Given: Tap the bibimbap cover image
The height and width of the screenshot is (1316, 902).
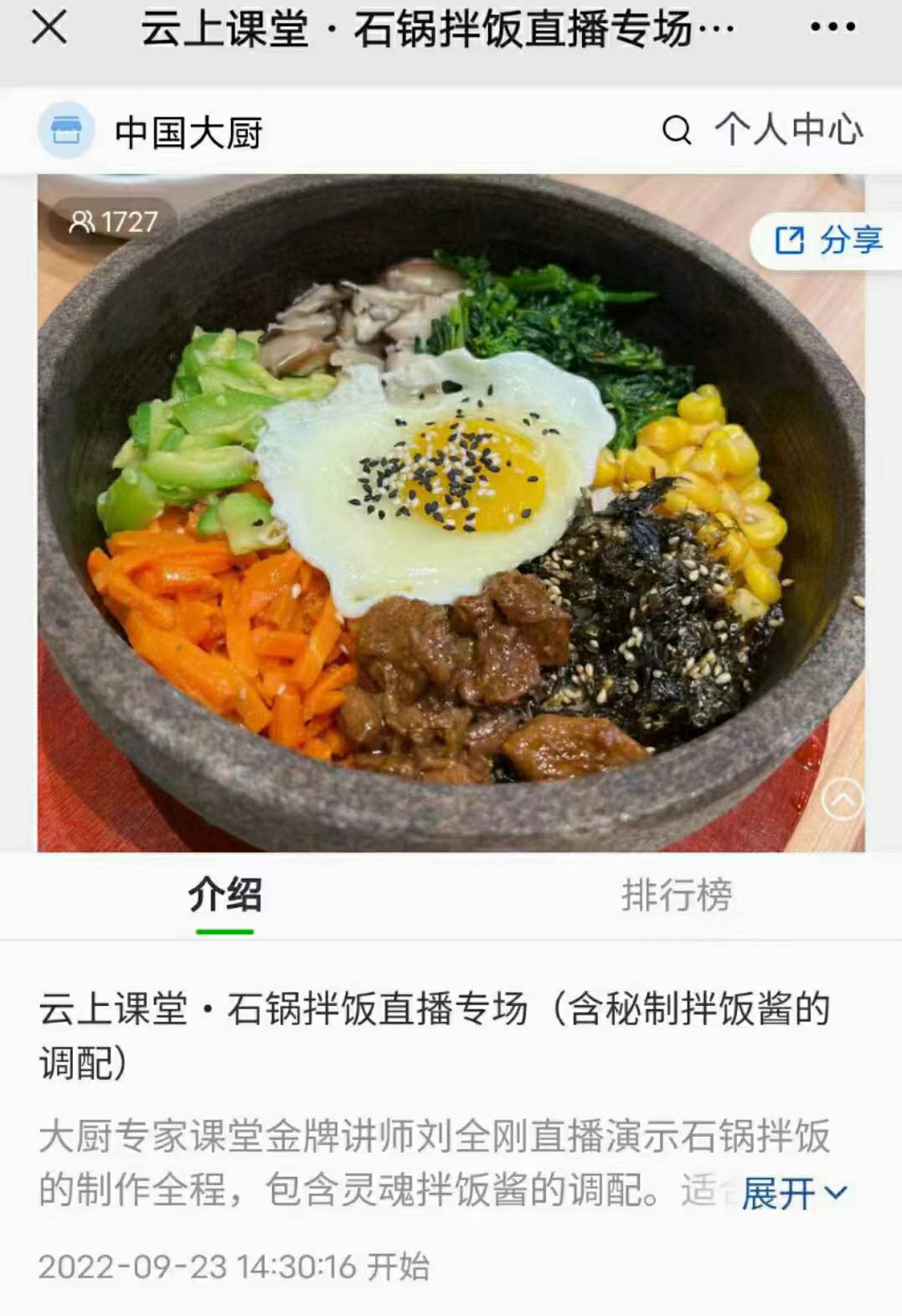Looking at the screenshot, I should pyautogui.click(x=451, y=511).
